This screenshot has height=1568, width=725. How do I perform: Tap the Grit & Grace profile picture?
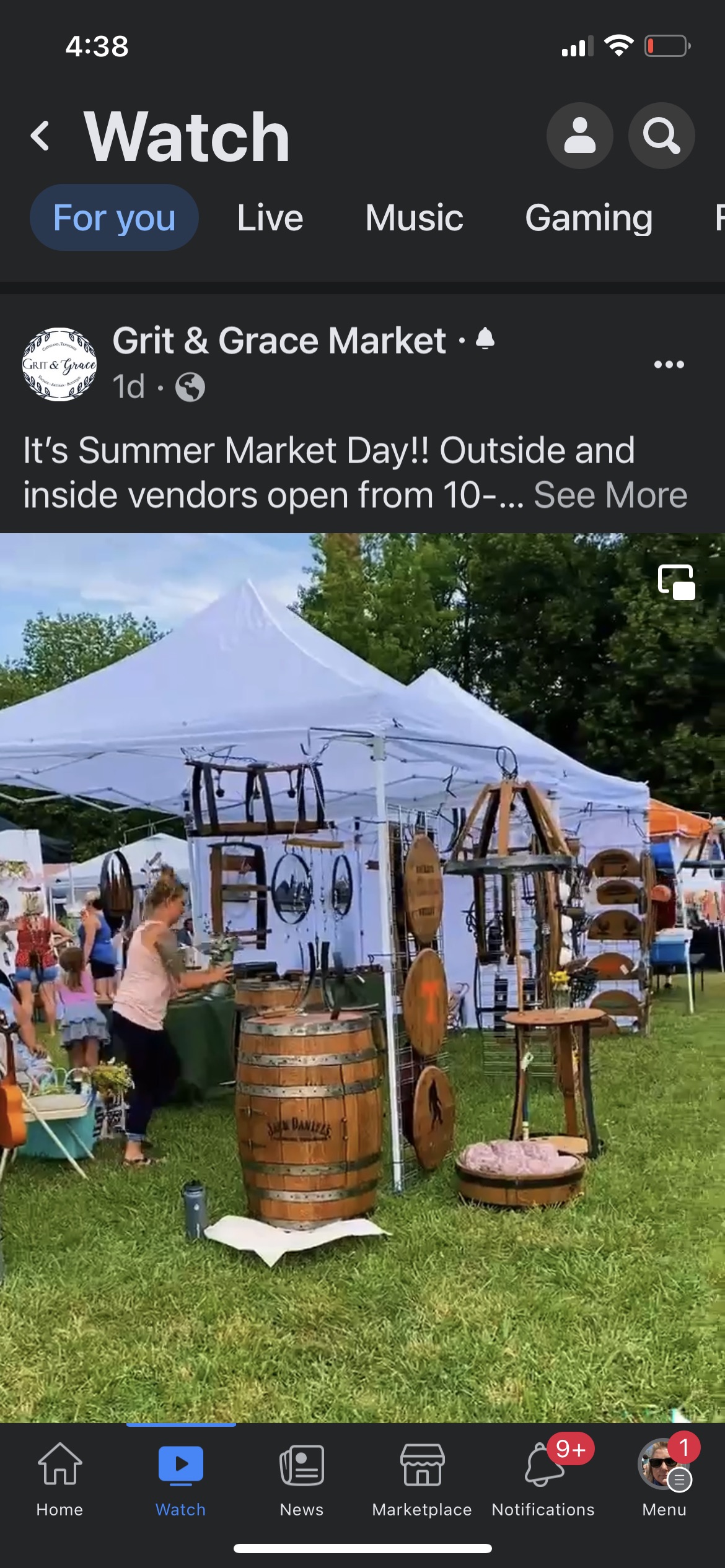pos(59,365)
